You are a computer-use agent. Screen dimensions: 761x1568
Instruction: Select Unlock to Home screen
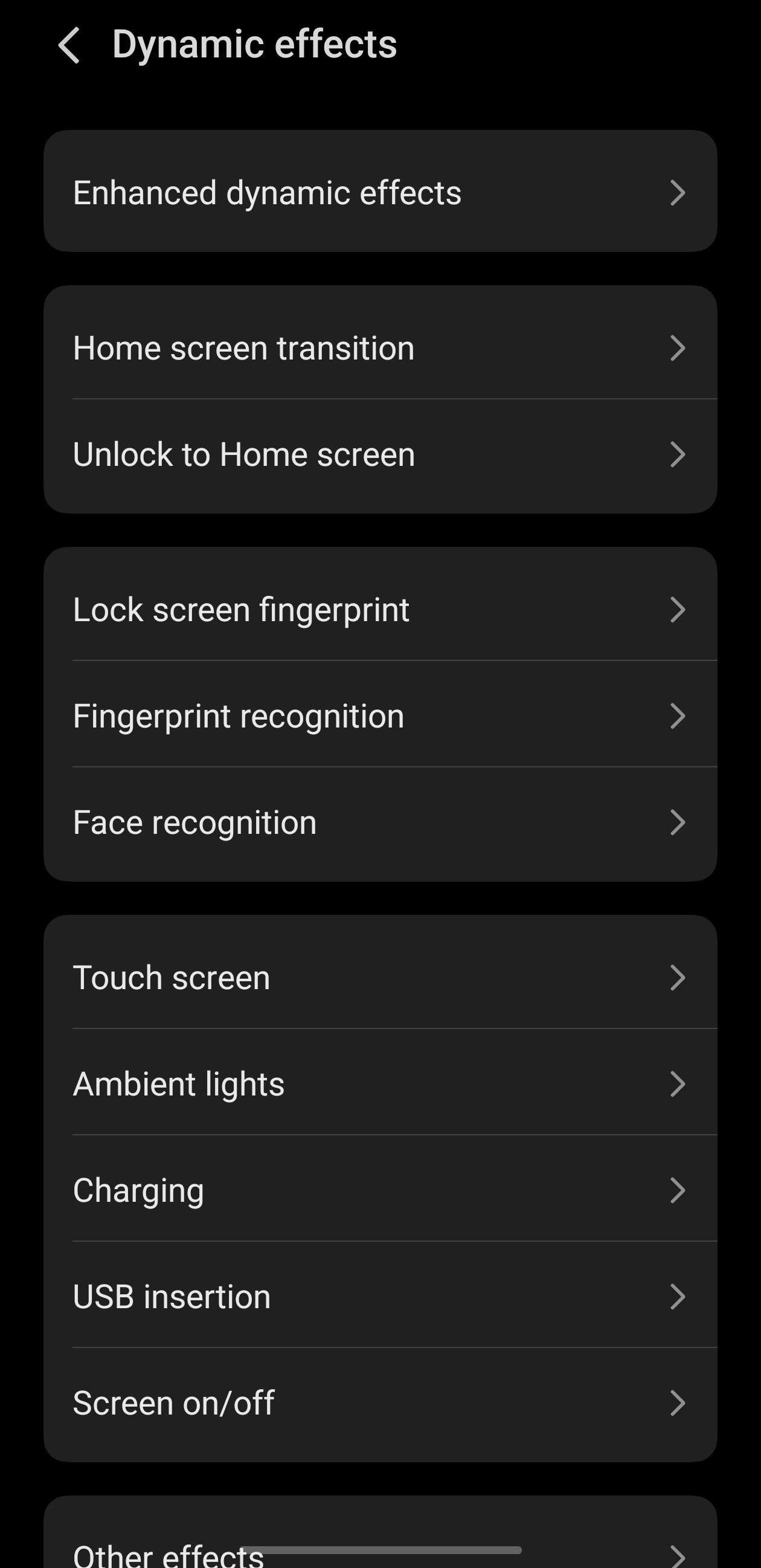click(x=379, y=455)
